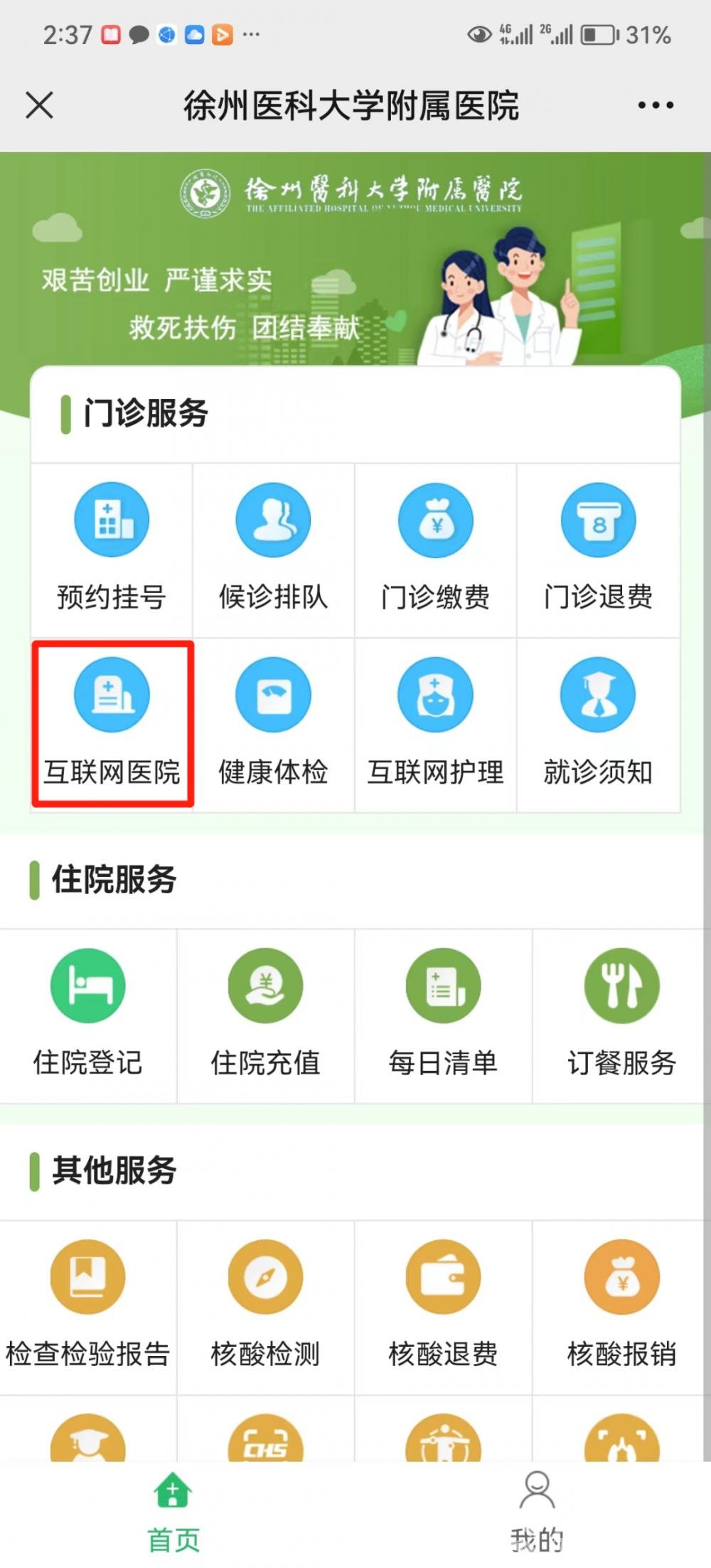Close the hospital mini program page
Screen dimensions: 711x1568
pyautogui.click(x=39, y=105)
